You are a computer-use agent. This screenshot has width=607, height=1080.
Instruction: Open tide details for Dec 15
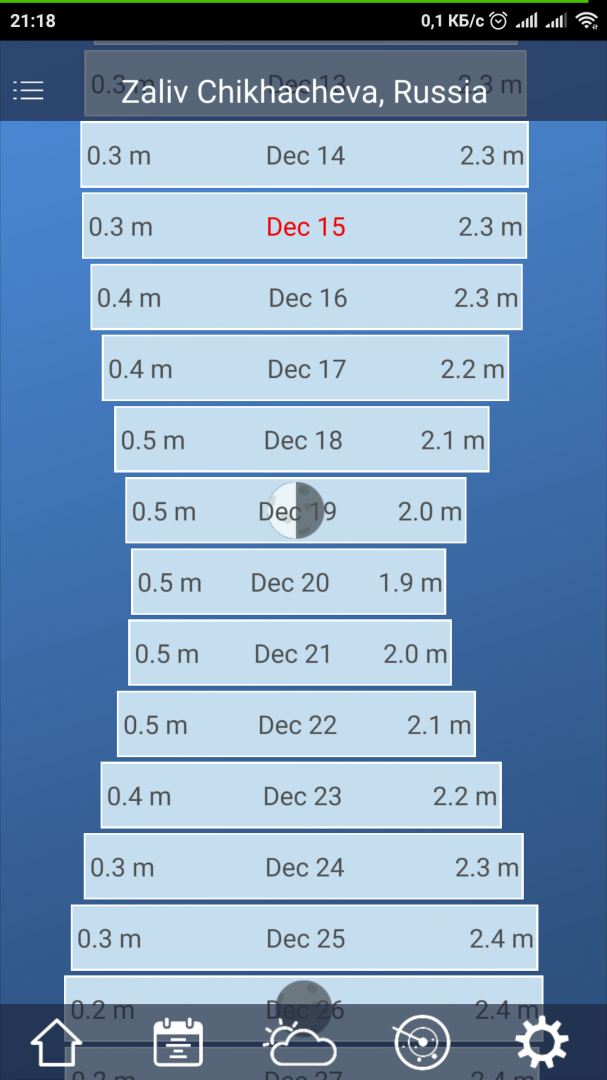tap(304, 227)
